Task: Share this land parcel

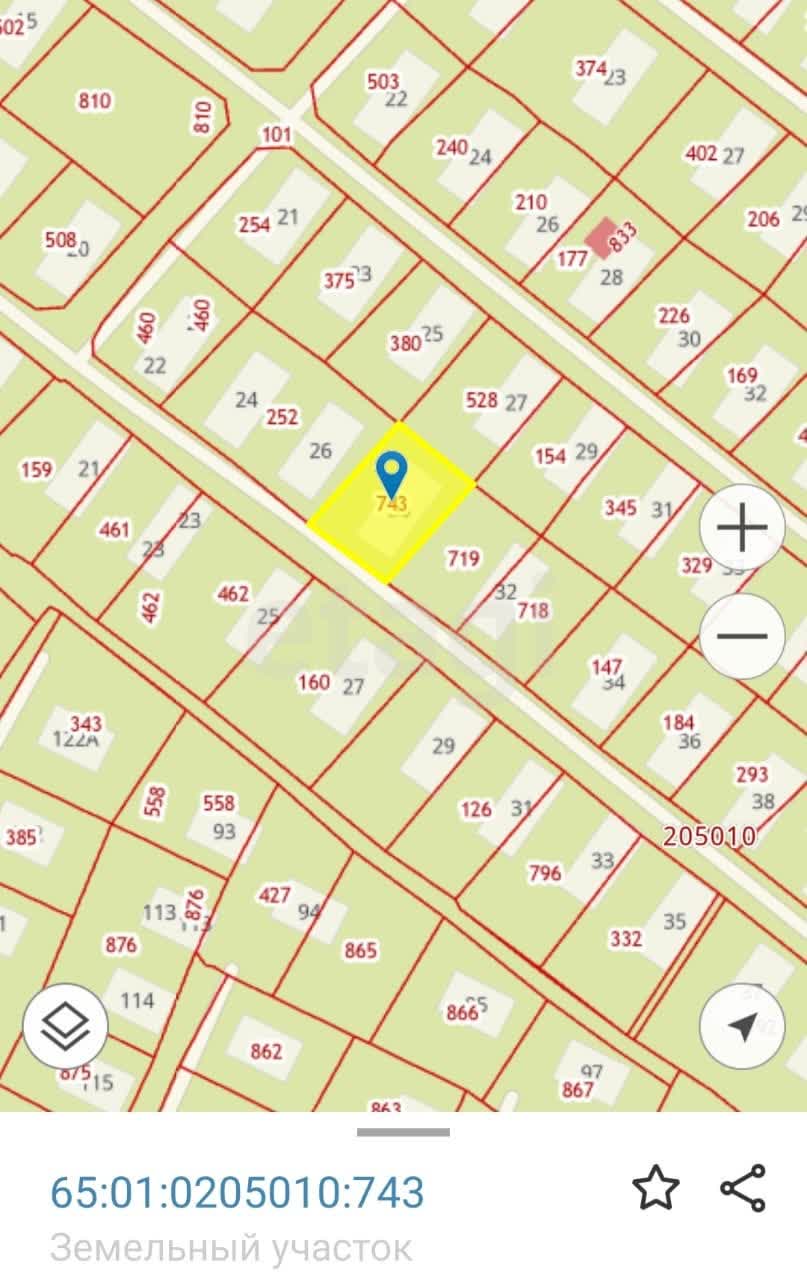Action: [743, 1189]
